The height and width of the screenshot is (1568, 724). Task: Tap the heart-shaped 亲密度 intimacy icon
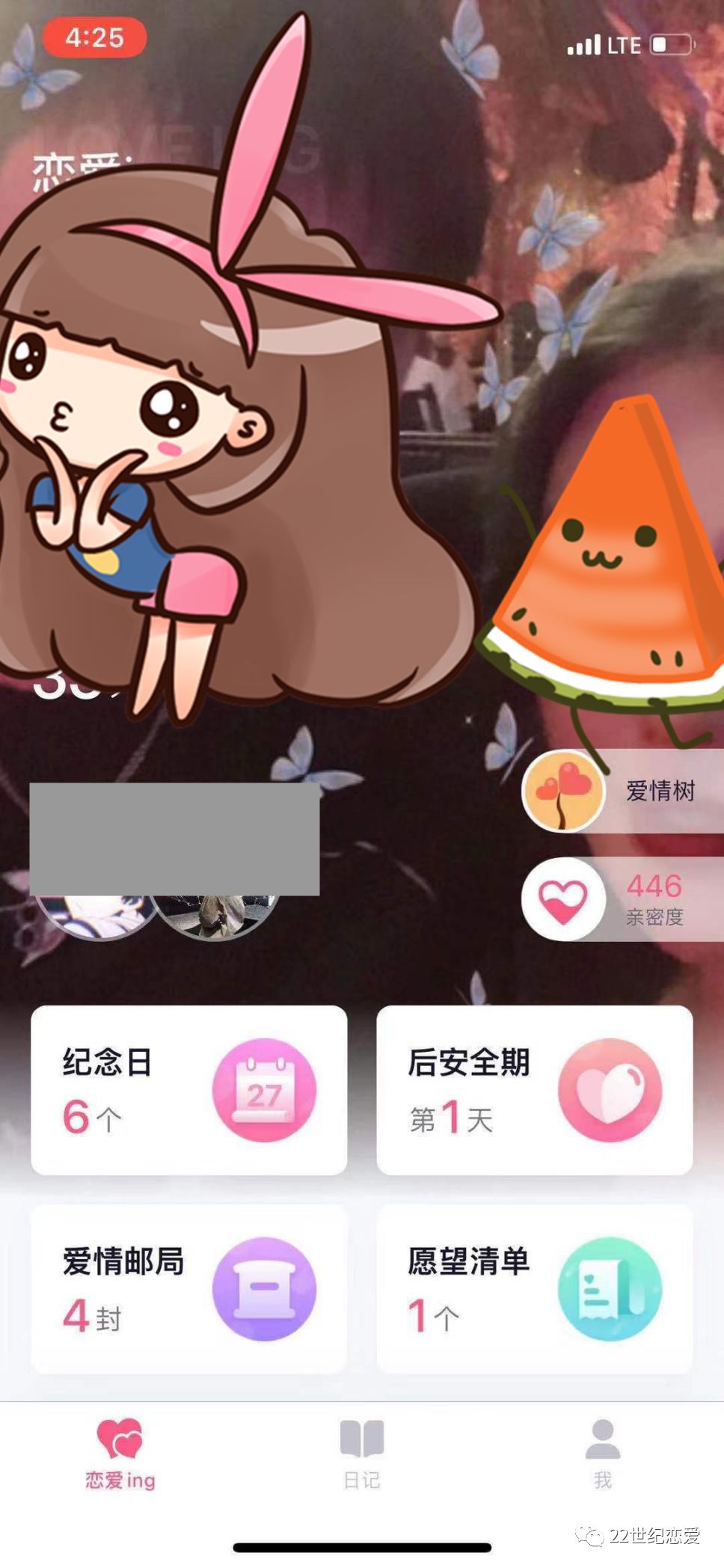click(565, 899)
